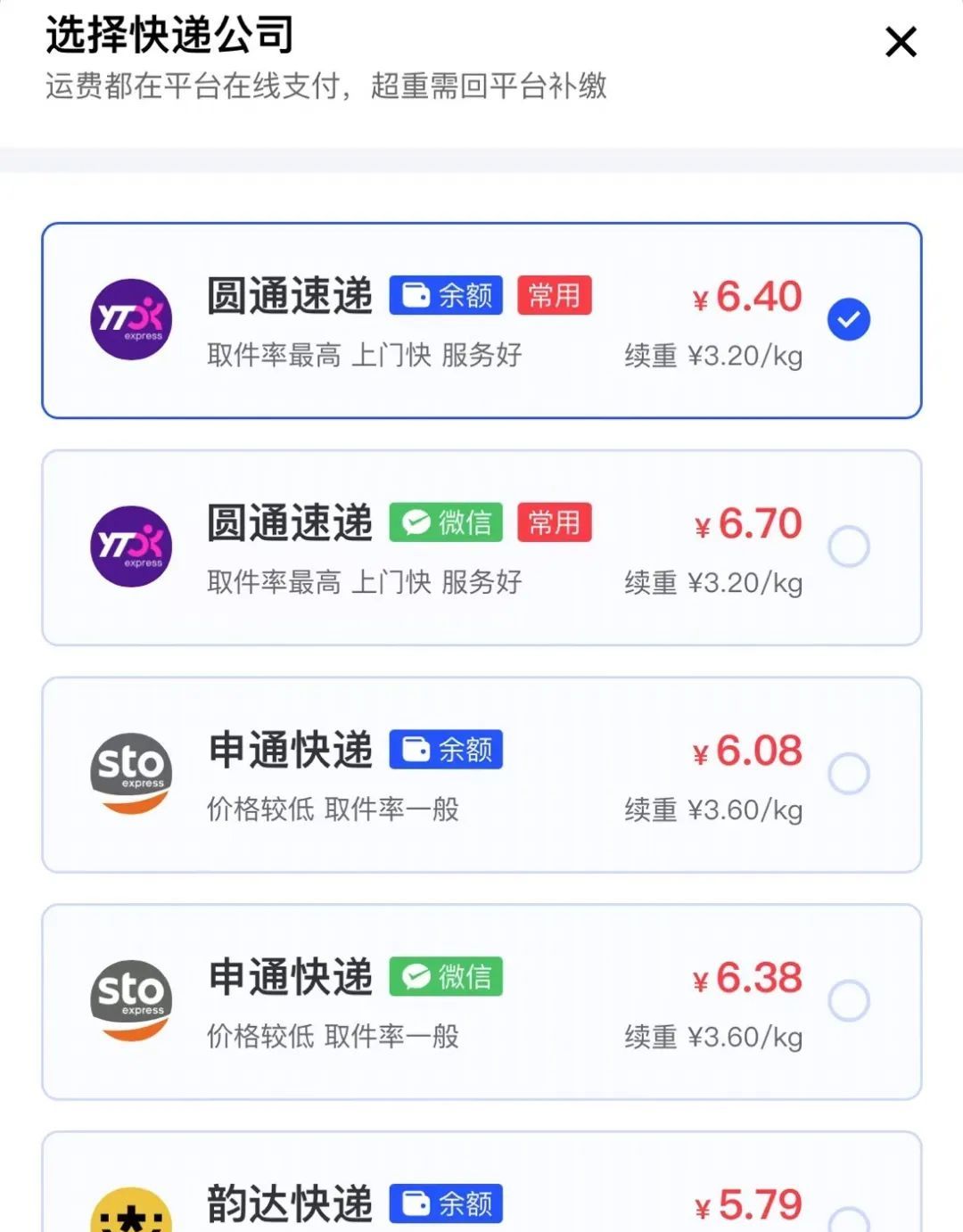The height and width of the screenshot is (1232, 963).
Task: Select the radio button for 申通快递 ¥6.08
Action: (x=849, y=774)
